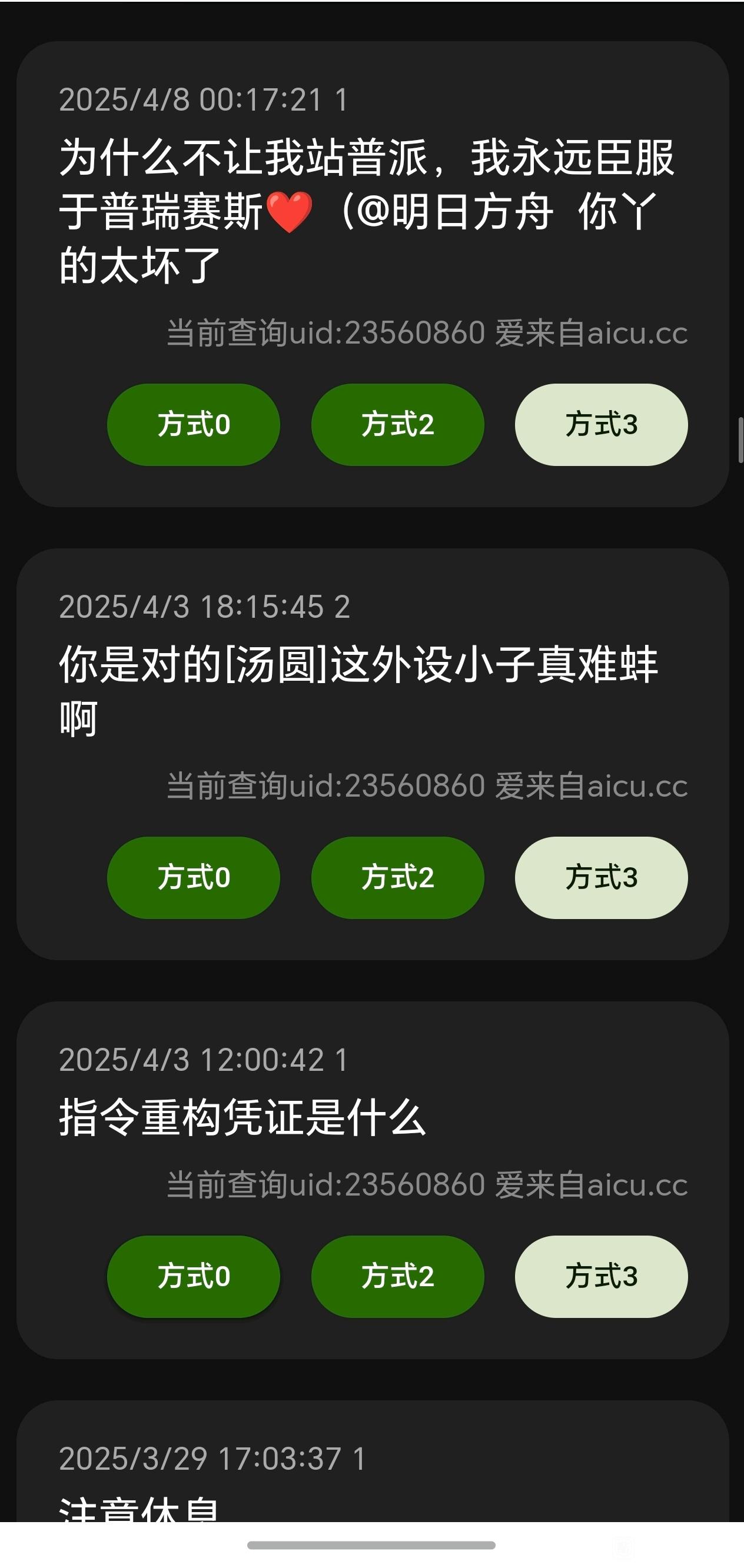
Task: Choose 方式3 under the 你是对的 comment
Action: [x=601, y=877]
